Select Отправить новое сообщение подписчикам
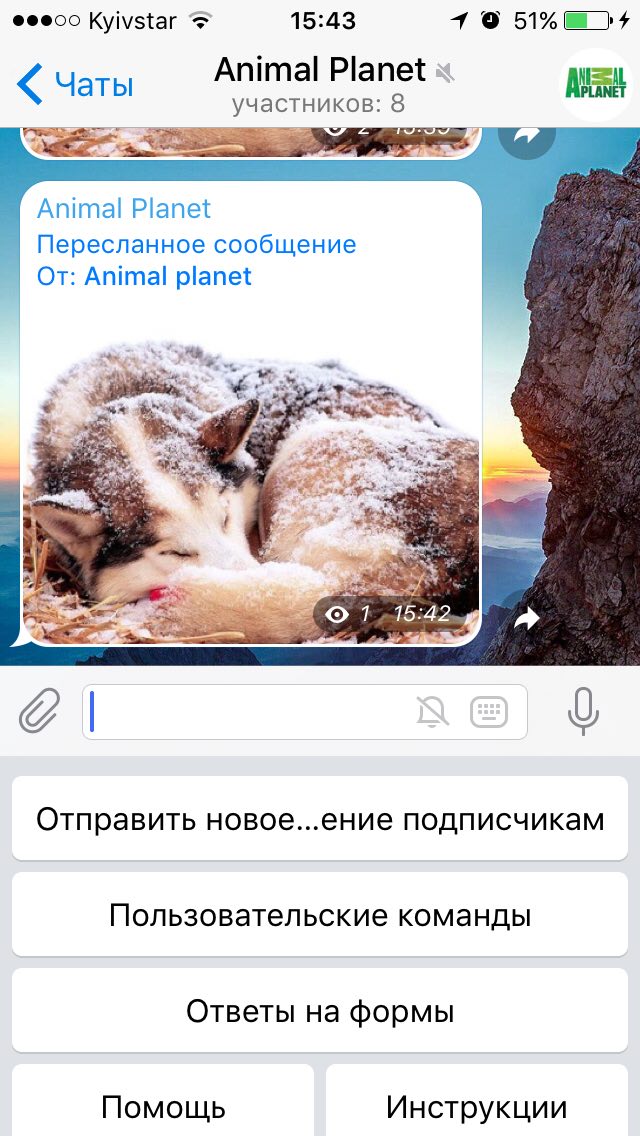The height and width of the screenshot is (1136, 640). click(x=320, y=820)
